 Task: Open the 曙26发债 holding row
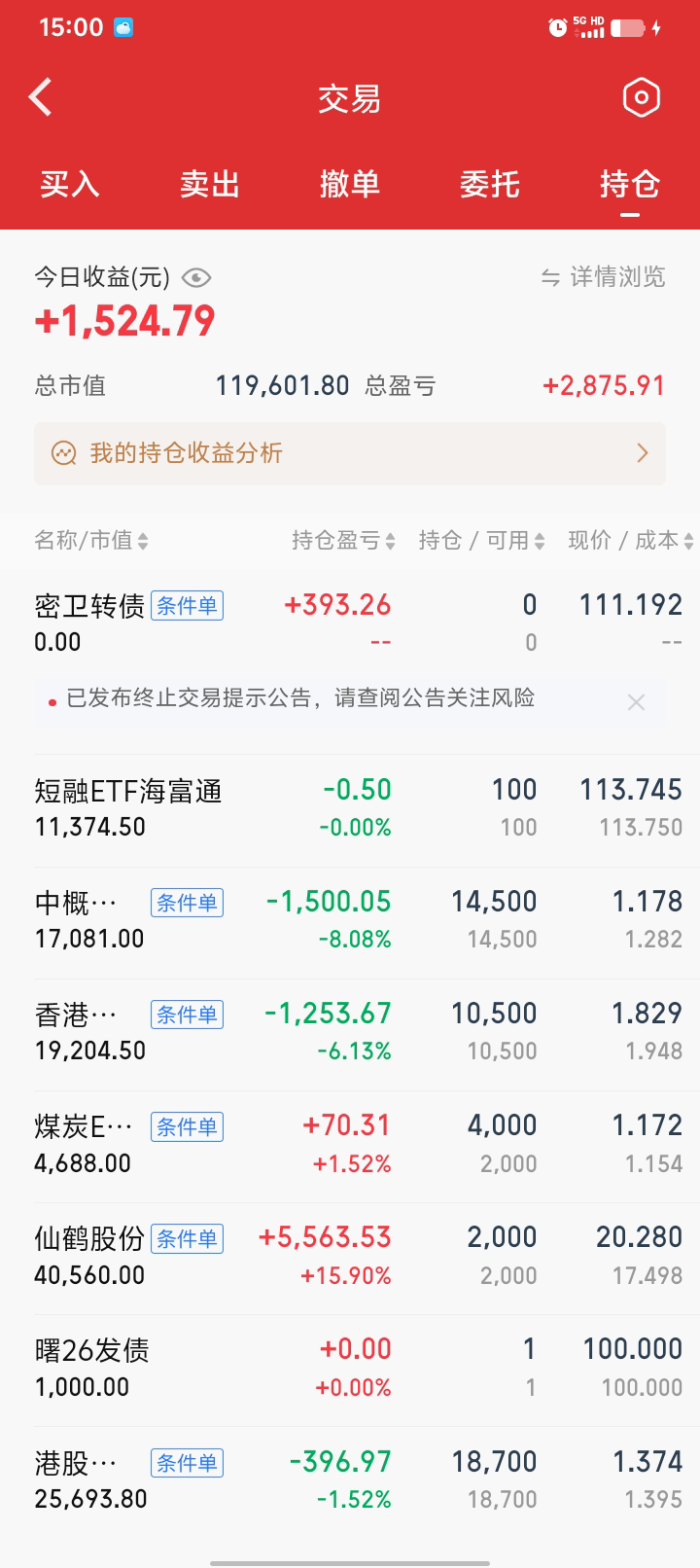[x=350, y=1370]
